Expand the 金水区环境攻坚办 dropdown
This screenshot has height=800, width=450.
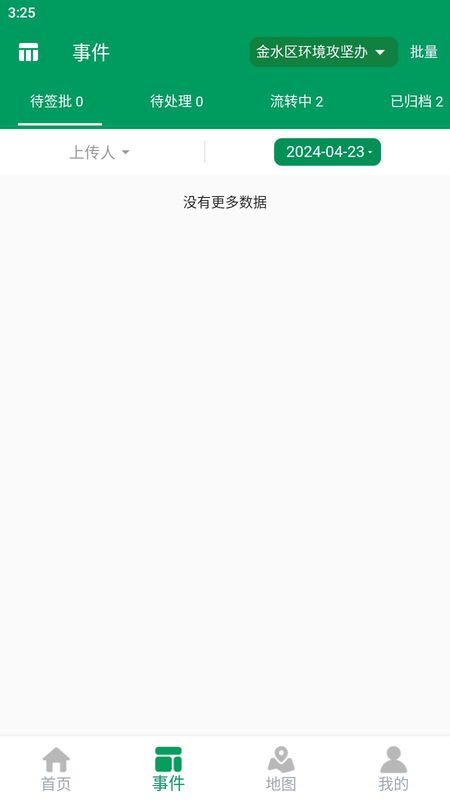(x=323, y=52)
